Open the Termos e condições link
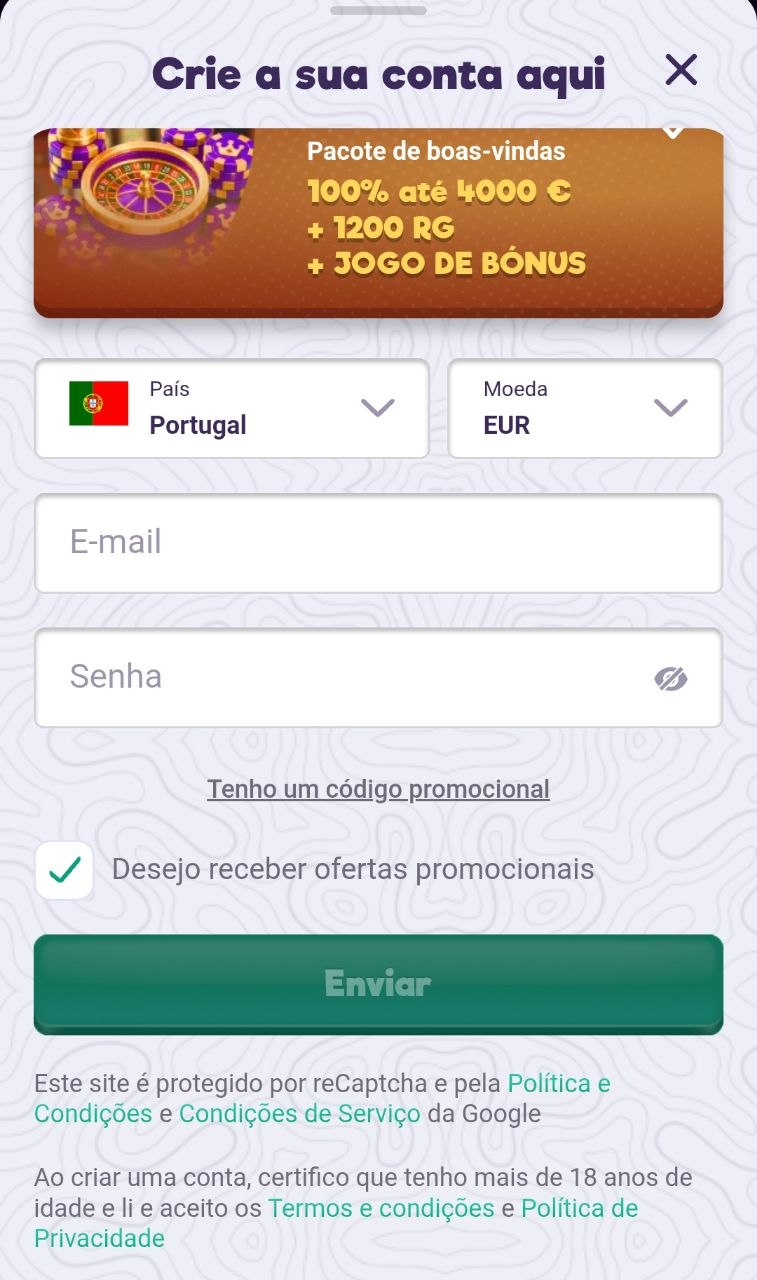Screen dimensions: 757x1280 (x=381, y=1208)
